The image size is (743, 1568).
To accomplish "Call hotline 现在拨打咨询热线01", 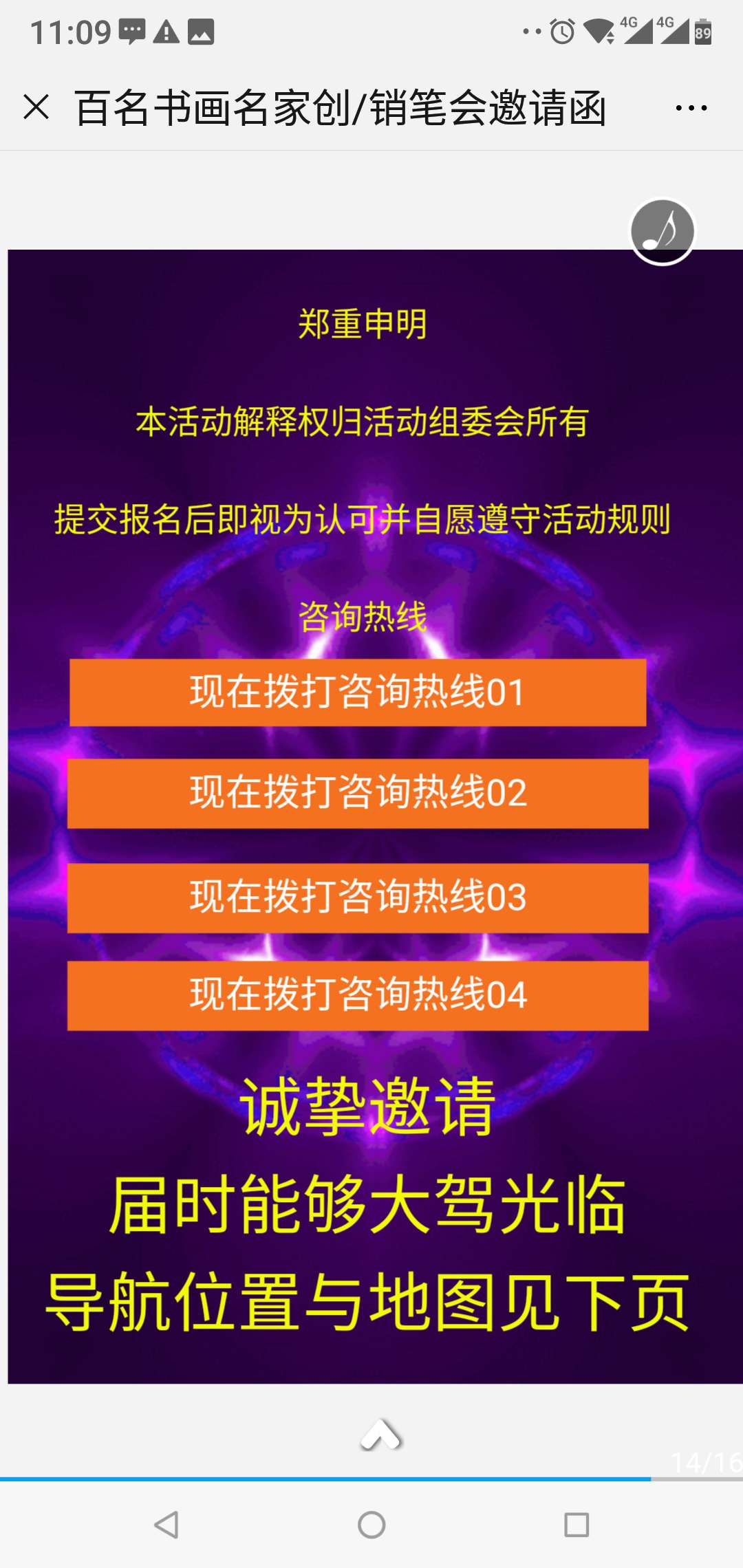I will [x=358, y=693].
